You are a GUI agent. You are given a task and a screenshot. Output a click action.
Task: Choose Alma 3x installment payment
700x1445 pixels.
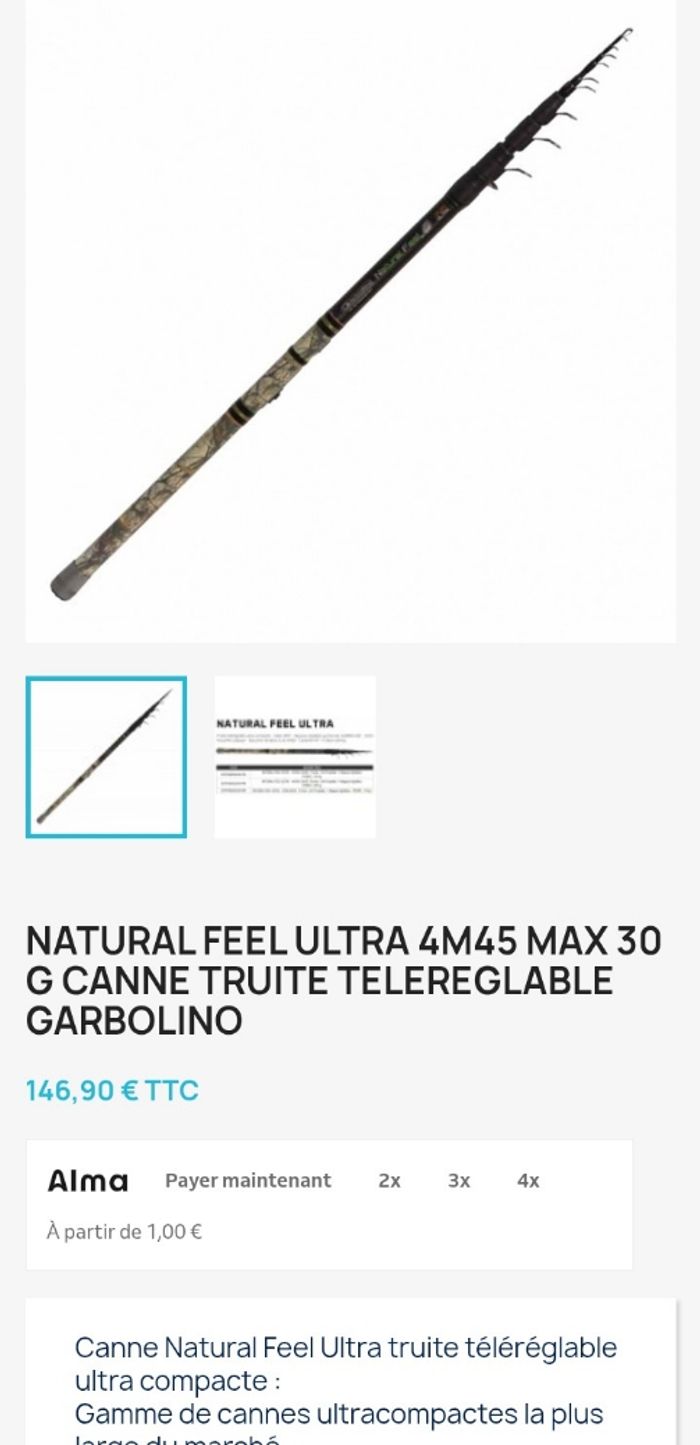click(459, 1181)
